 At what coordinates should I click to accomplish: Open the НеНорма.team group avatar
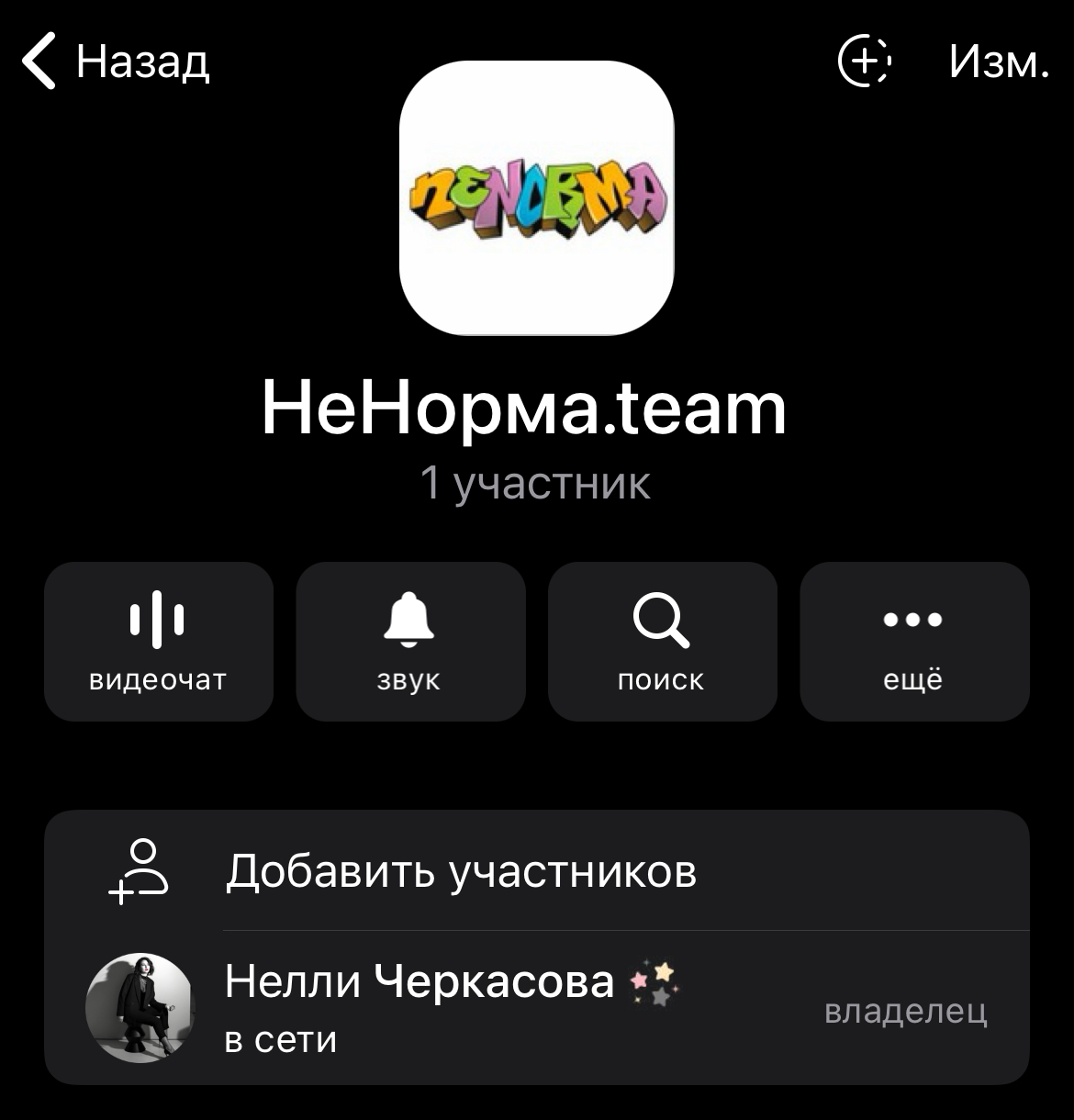pyautogui.click(x=537, y=197)
